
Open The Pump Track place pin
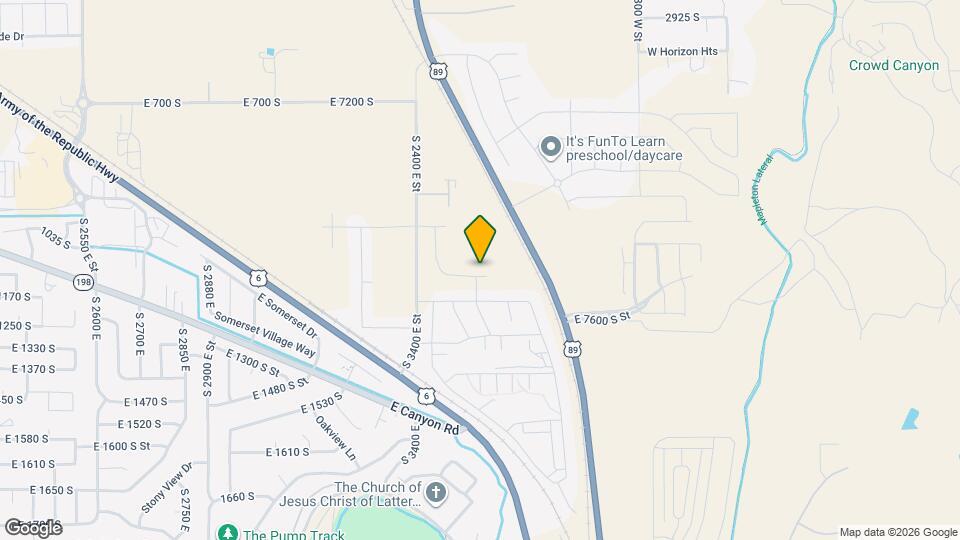tap(228, 533)
